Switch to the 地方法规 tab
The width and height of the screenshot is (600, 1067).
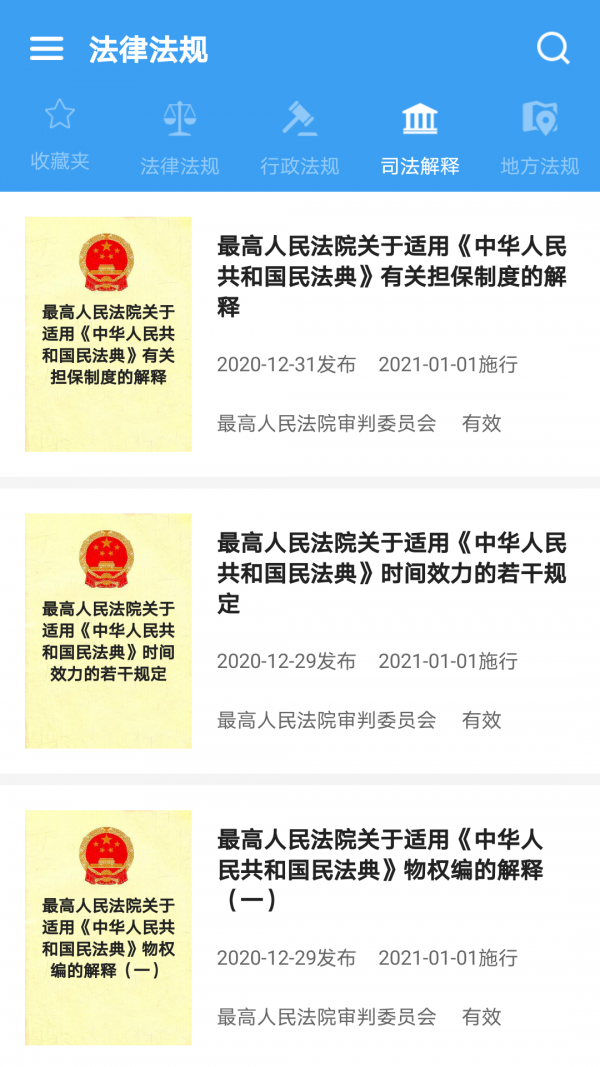[540, 138]
